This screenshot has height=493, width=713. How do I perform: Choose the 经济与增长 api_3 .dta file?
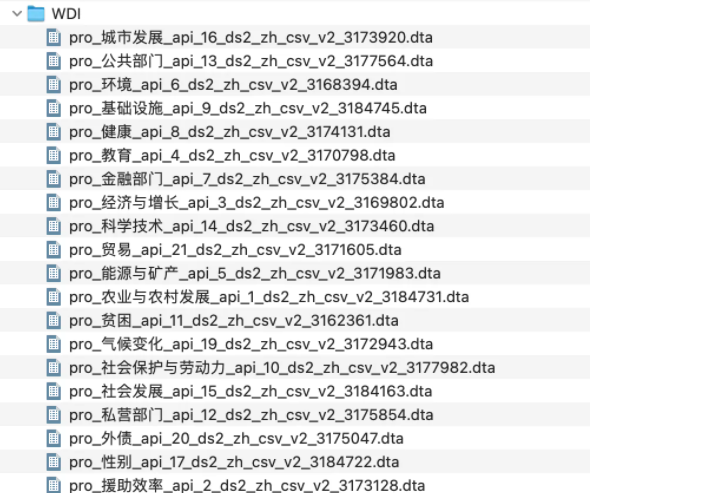click(257, 203)
